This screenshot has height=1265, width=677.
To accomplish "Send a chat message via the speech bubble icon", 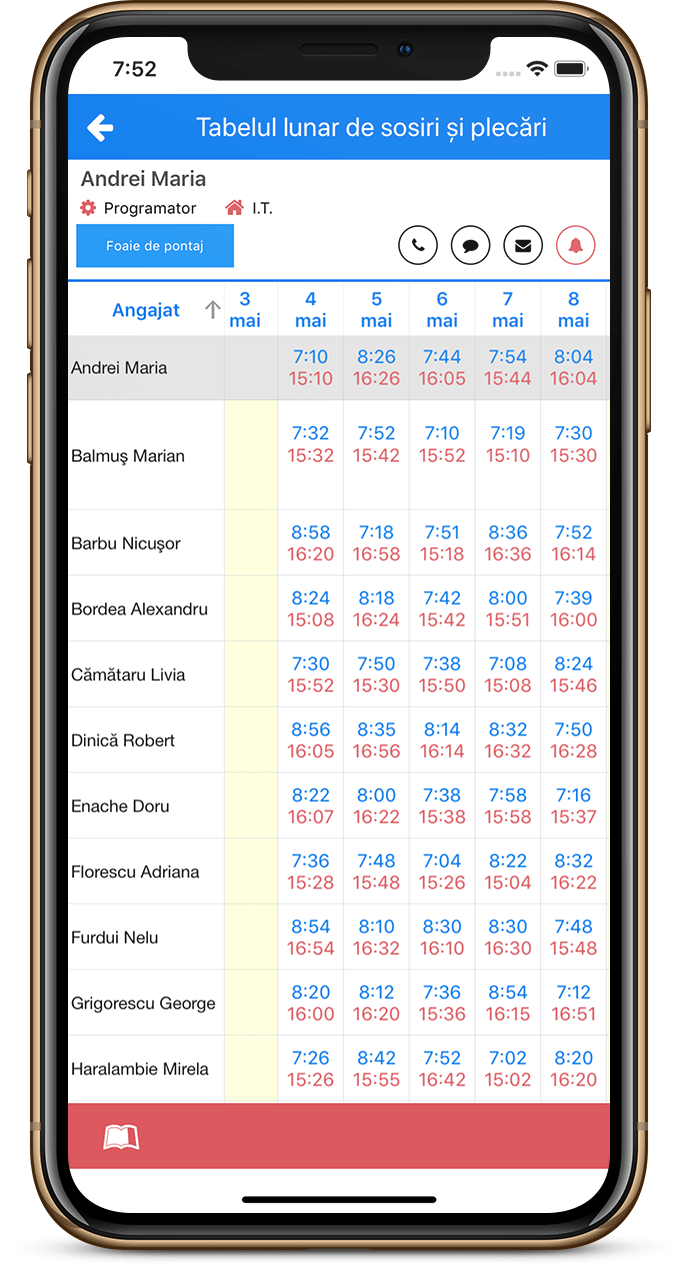I will [470, 245].
